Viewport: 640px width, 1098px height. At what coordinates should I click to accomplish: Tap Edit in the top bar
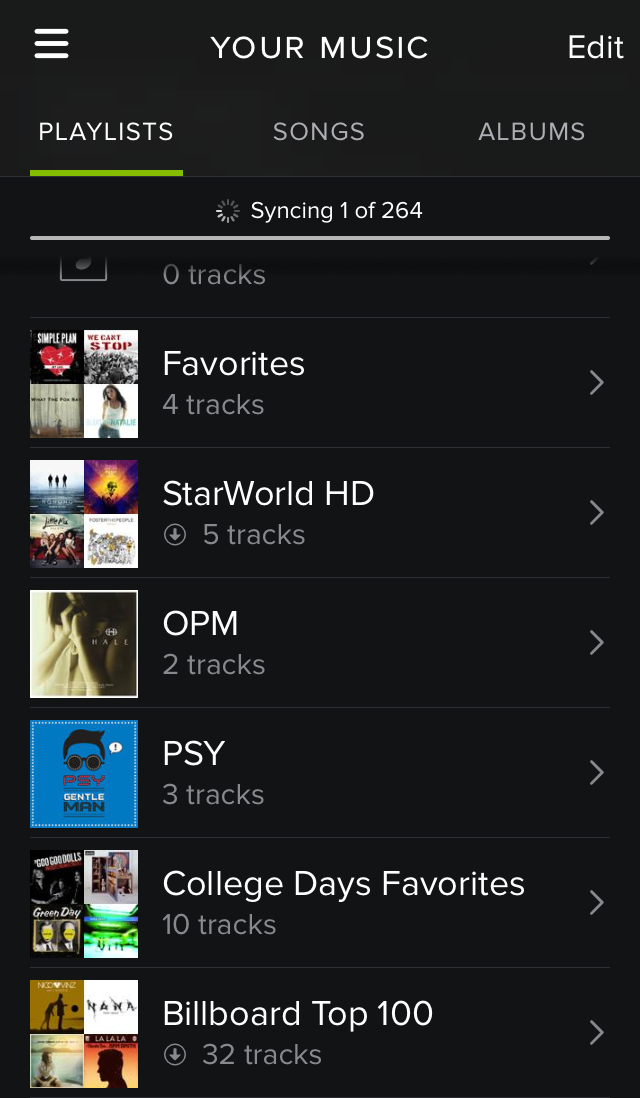coord(595,48)
